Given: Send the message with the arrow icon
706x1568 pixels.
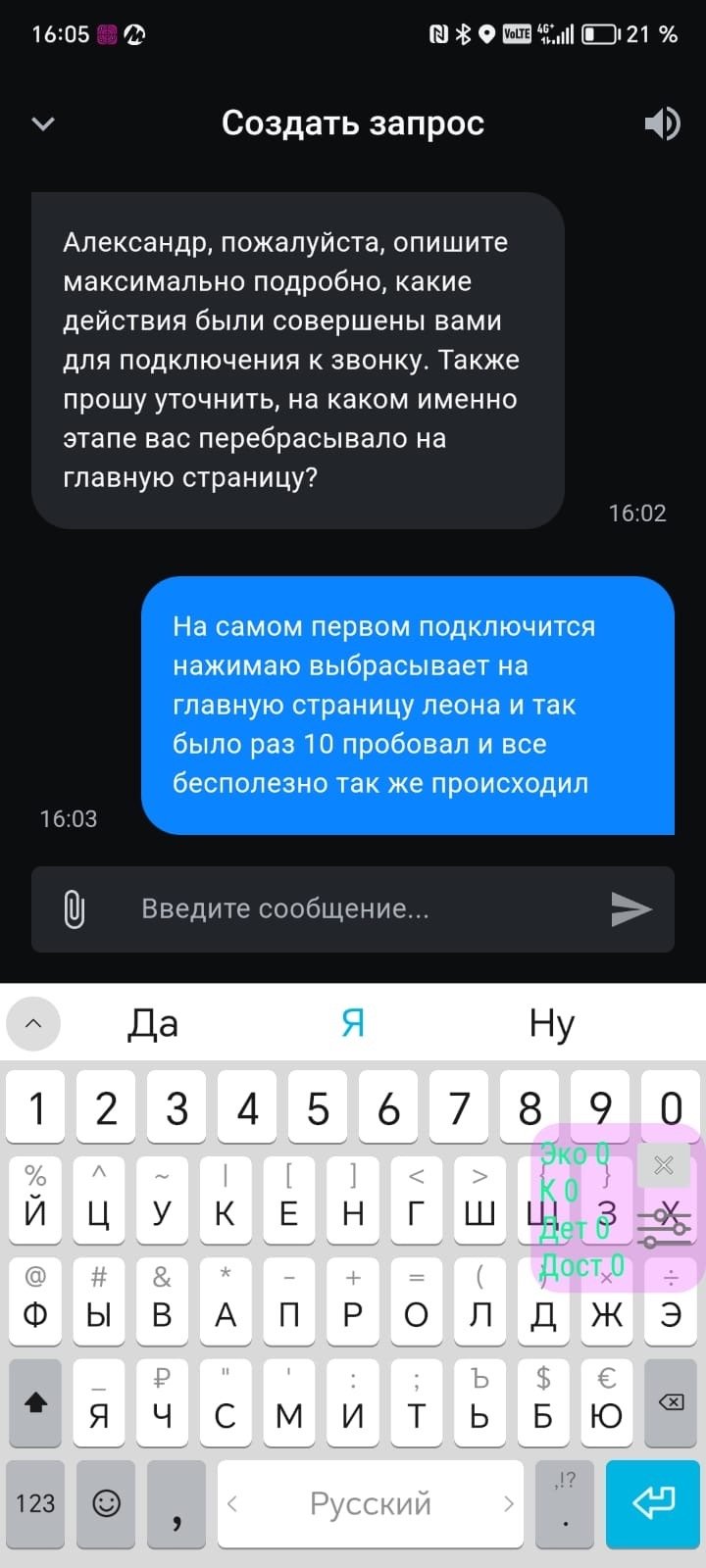Looking at the screenshot, I should [630, 909].
